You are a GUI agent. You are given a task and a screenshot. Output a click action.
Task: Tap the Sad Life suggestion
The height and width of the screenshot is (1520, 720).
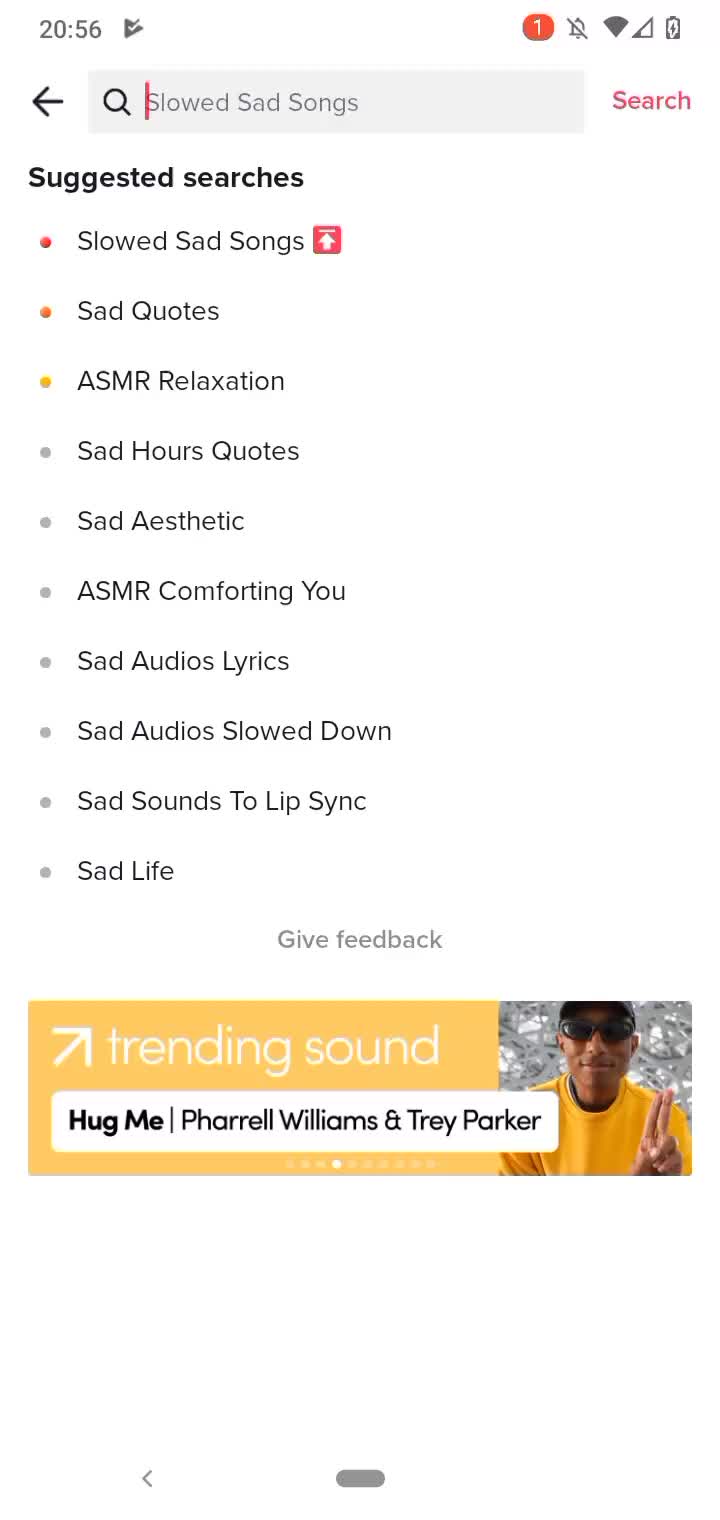[125, 871]
